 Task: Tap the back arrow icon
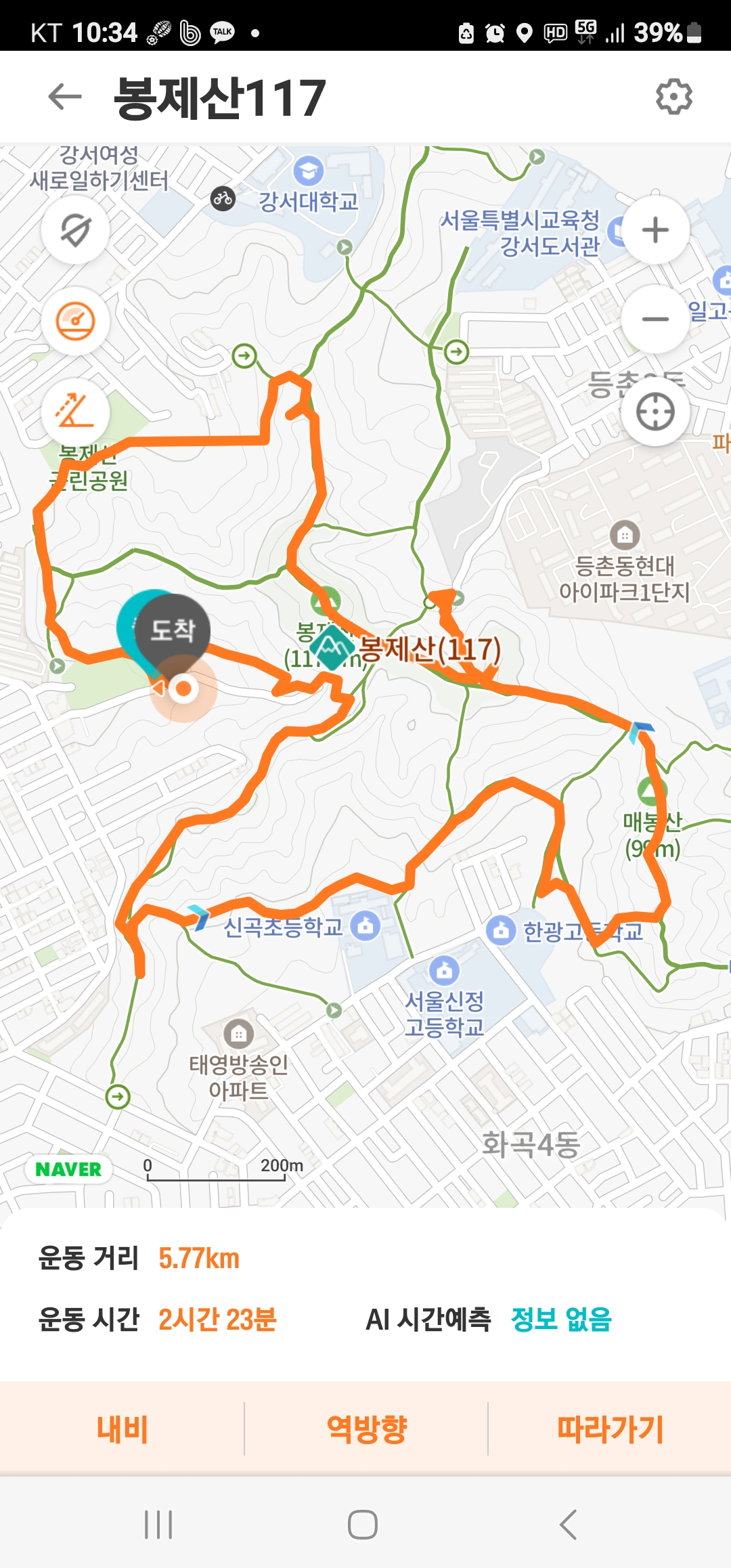63,96
